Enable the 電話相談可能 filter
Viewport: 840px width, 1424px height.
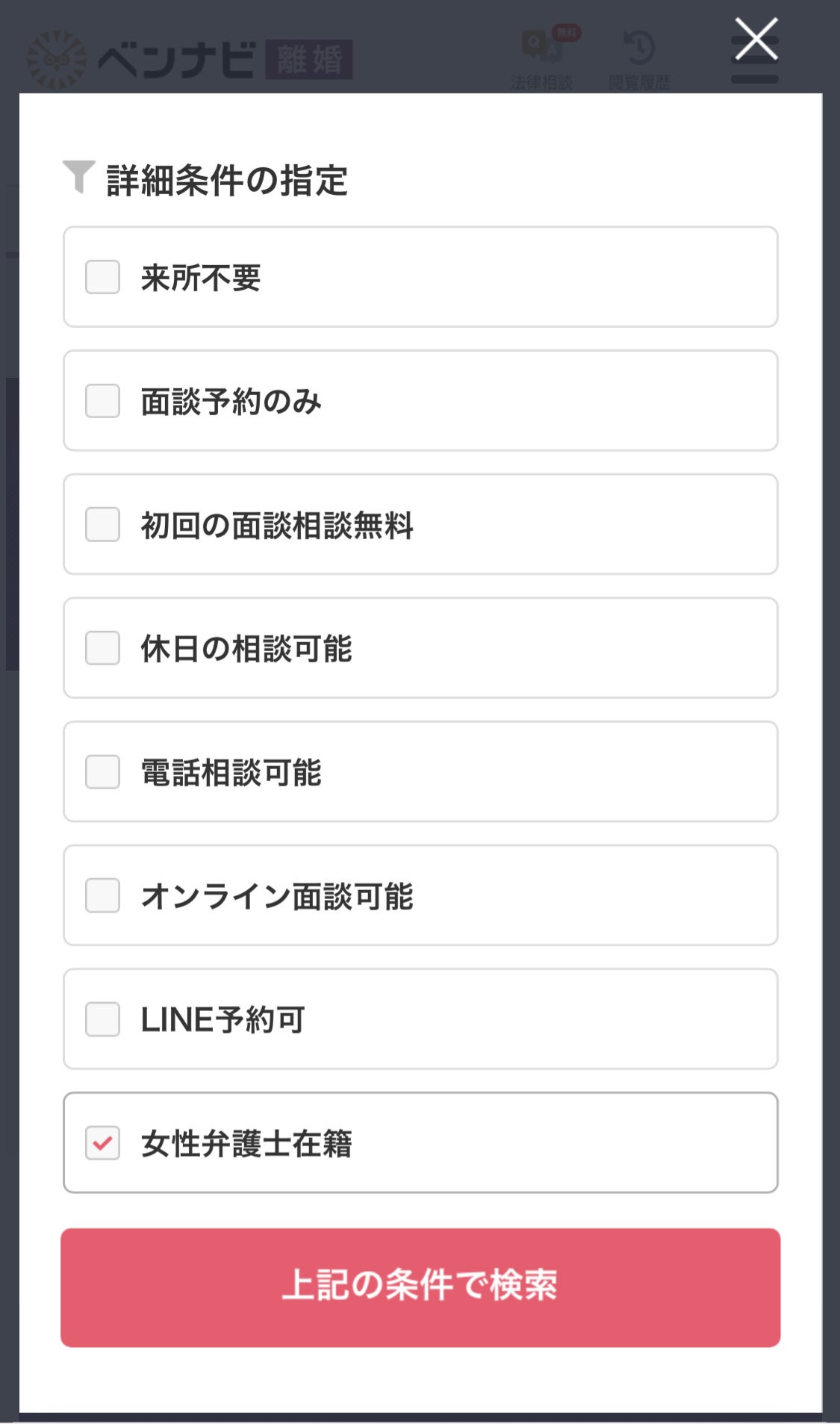(103, 771)
